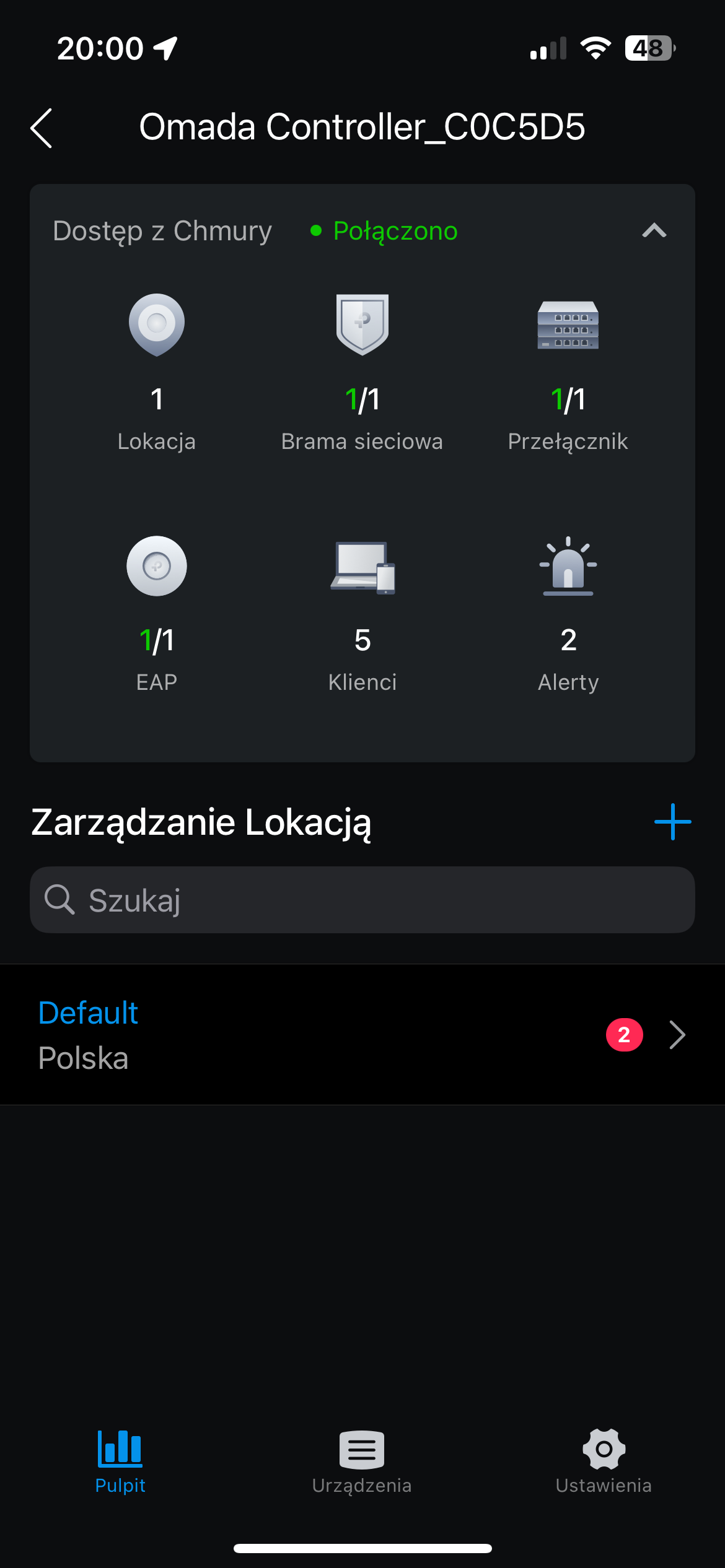Check the Alerty alerts

coord(568,613)
